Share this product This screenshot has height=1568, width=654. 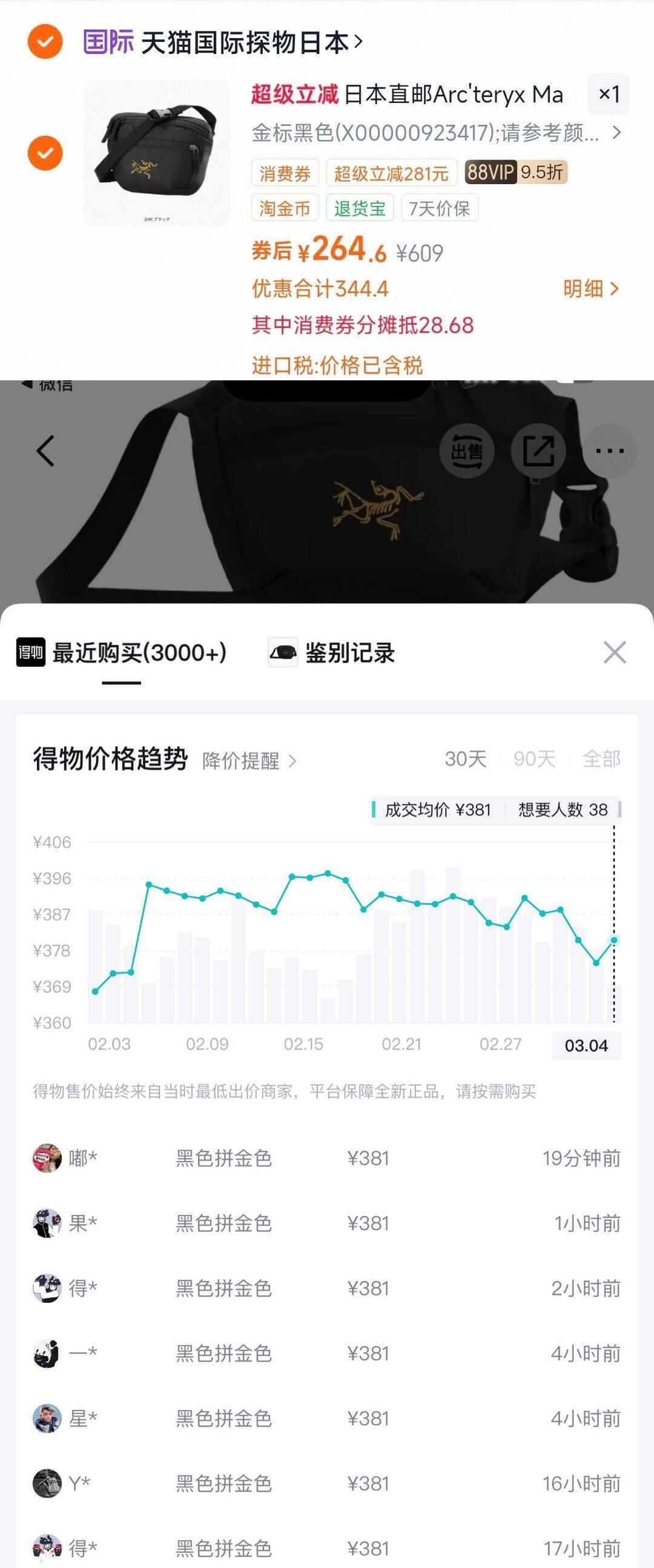pyautogui.click(x=538, y=451)
